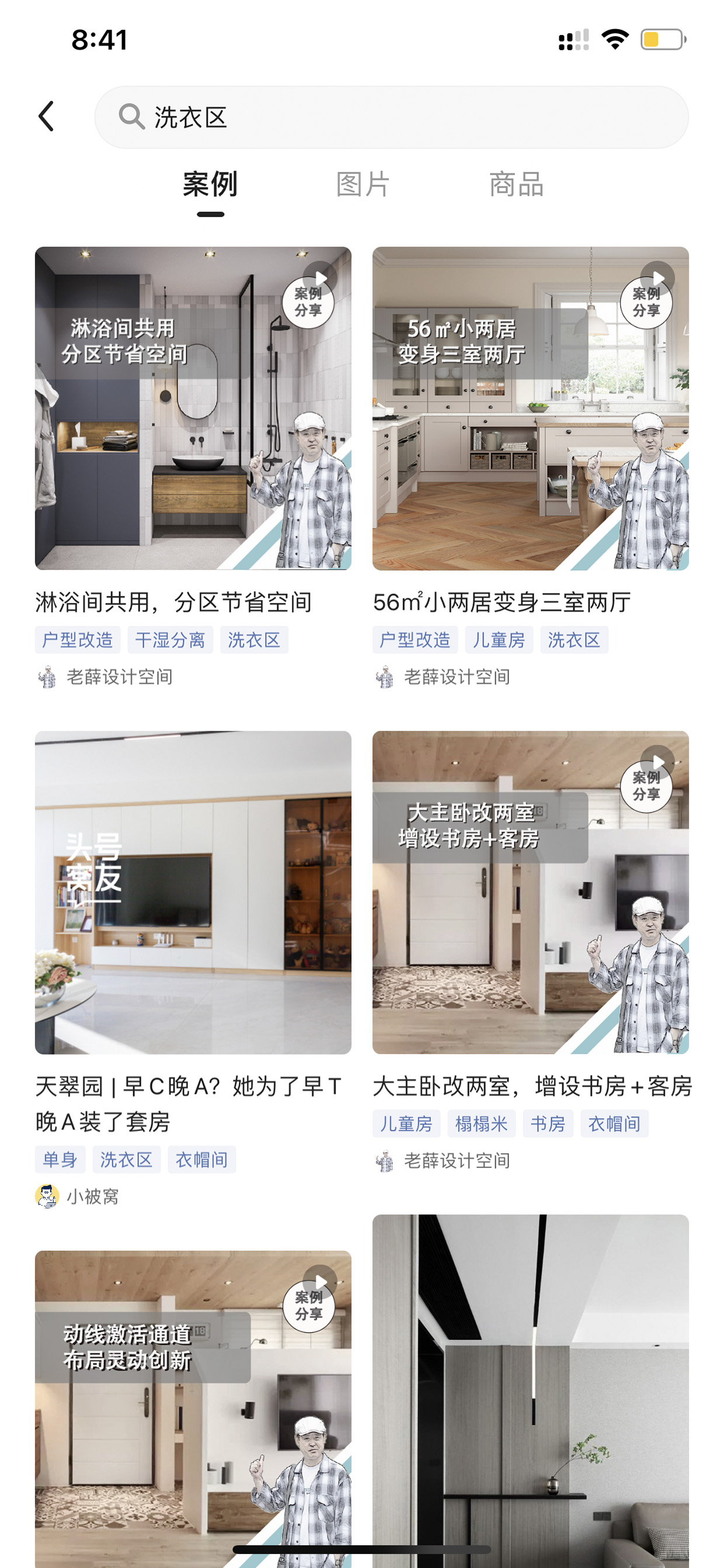
Task: Tap 户型改造 tag under 淋浴间共用
Action: [77, 640]
